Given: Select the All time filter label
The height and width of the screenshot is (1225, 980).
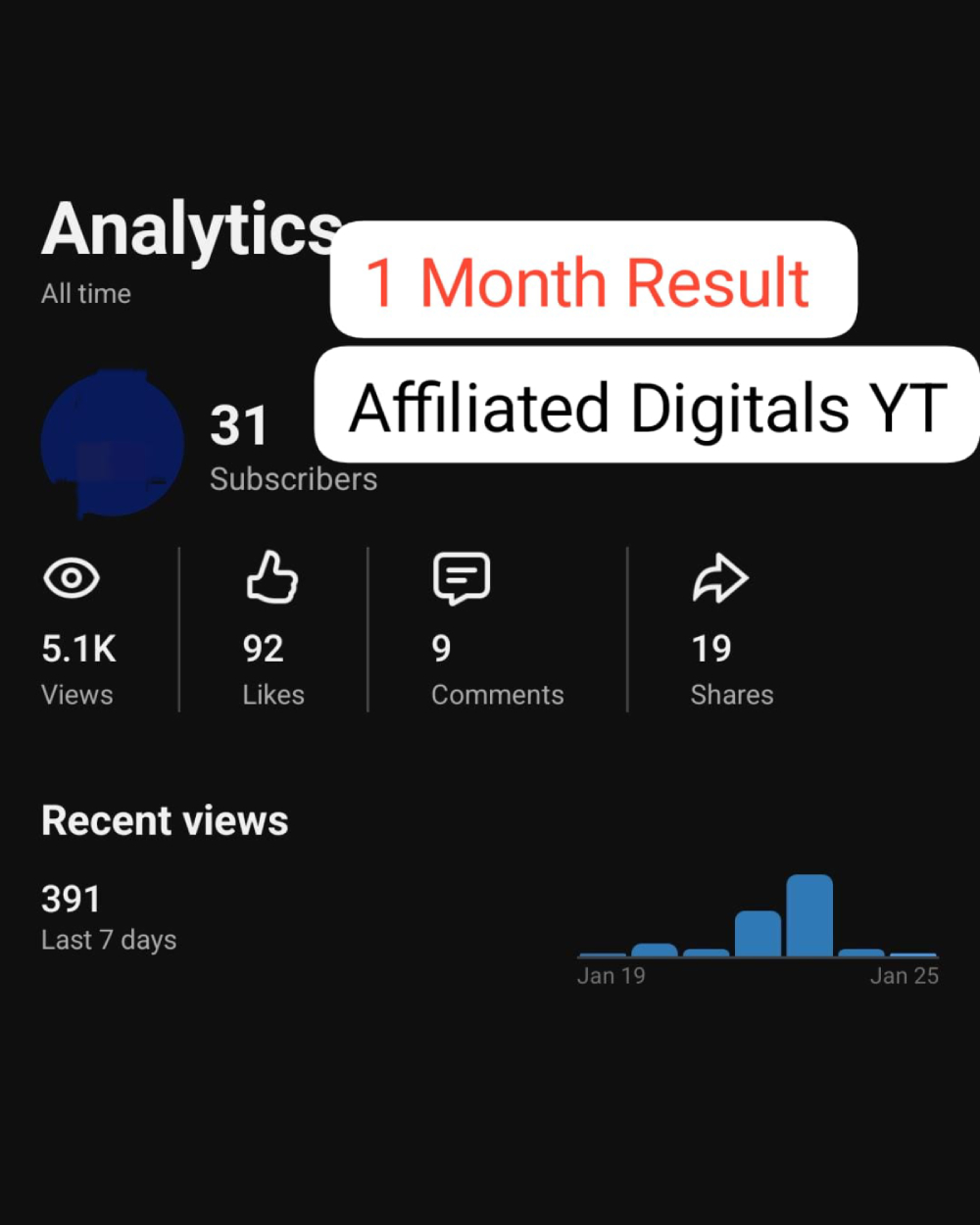Looking at the screenshot, I should (85, 293).
